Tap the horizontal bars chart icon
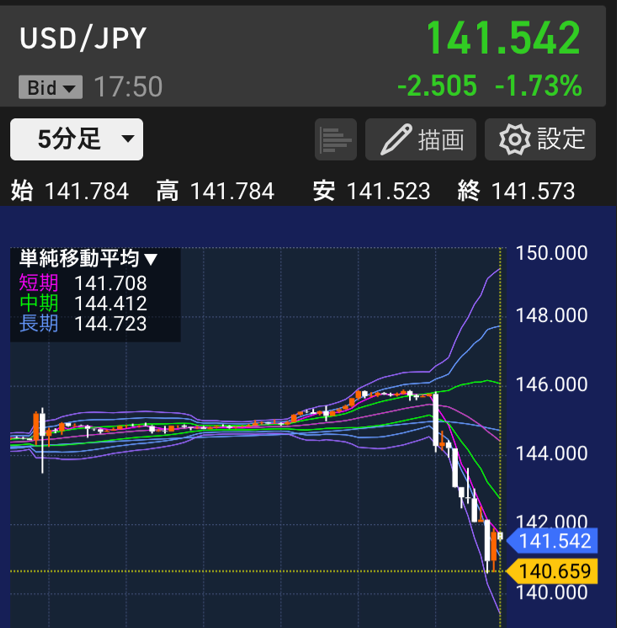The height and width of the screenshot is (628, 617). (x=336, y=139)
